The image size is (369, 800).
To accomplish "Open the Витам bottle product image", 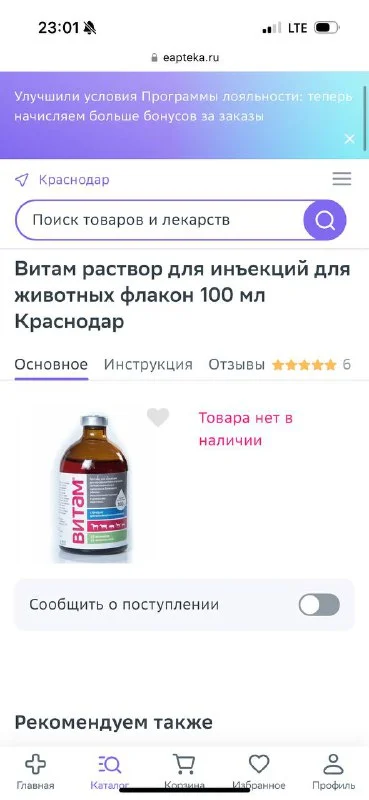I will [x=93, y=488].
